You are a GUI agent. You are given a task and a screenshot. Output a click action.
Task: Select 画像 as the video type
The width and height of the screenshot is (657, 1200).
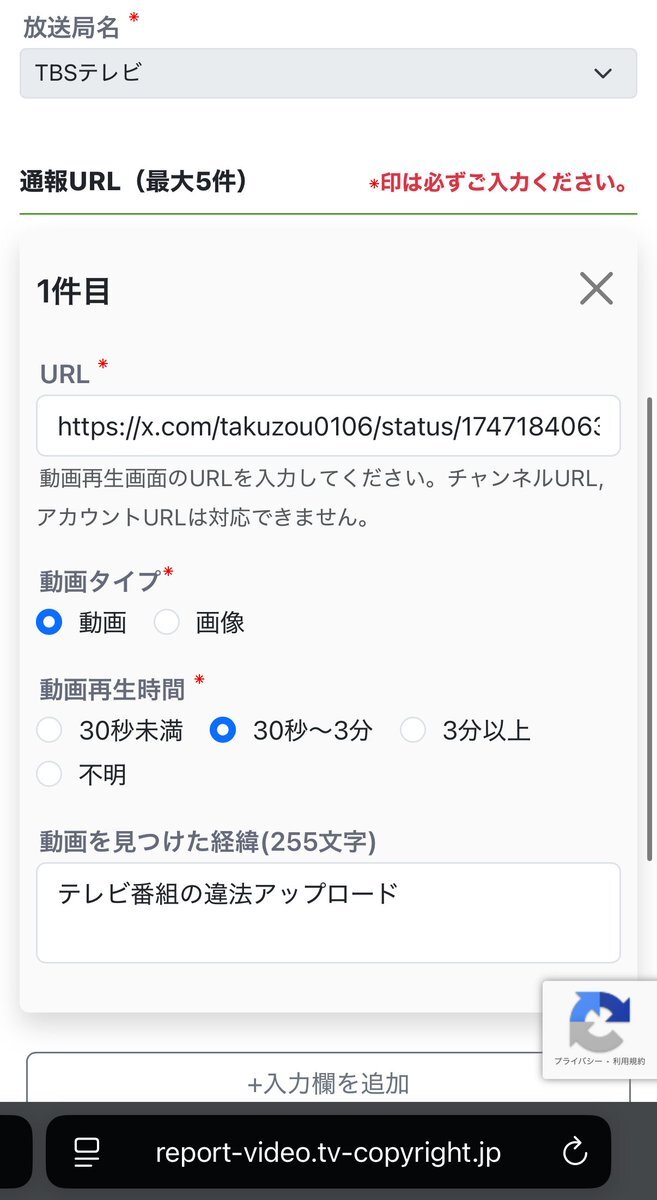(167, 622)
